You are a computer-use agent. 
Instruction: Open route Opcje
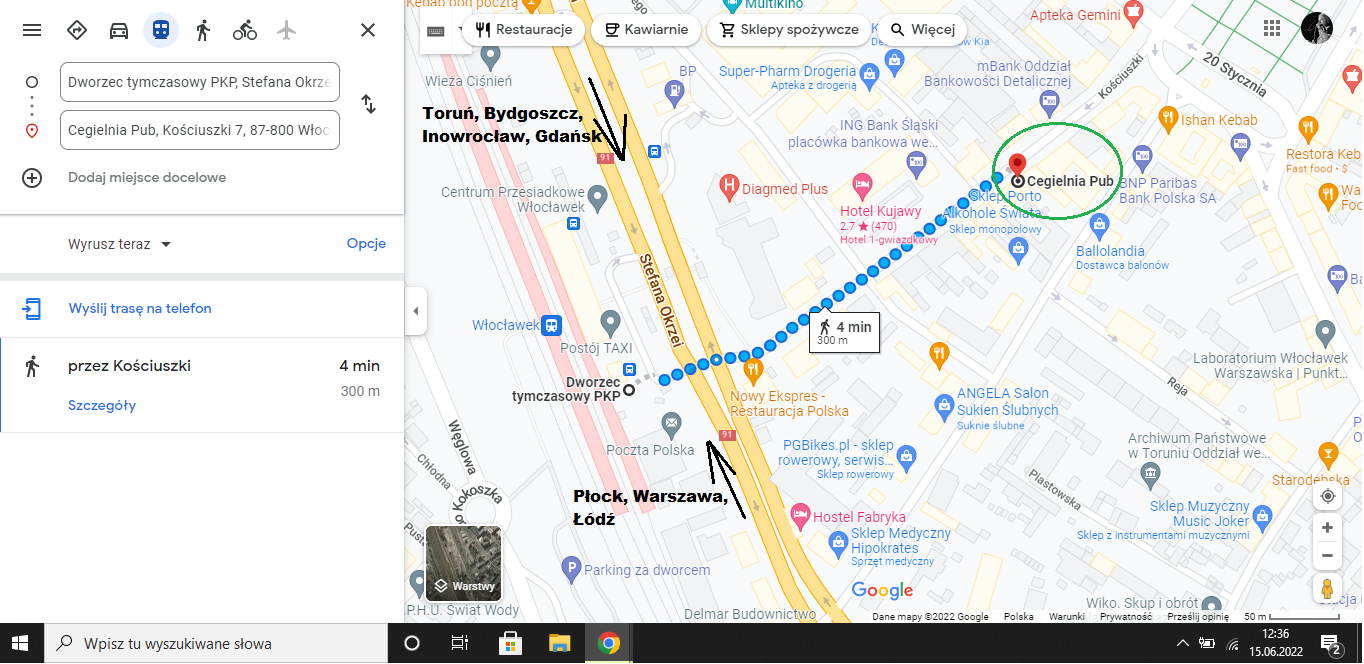tap(366, 244)
